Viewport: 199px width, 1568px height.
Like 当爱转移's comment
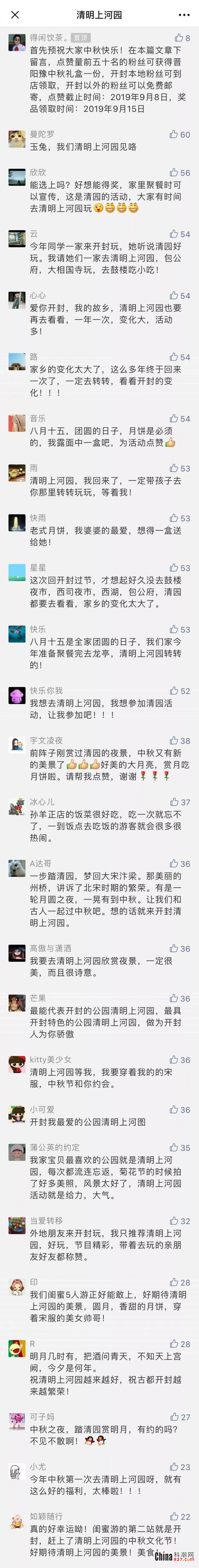(174, 1221)
